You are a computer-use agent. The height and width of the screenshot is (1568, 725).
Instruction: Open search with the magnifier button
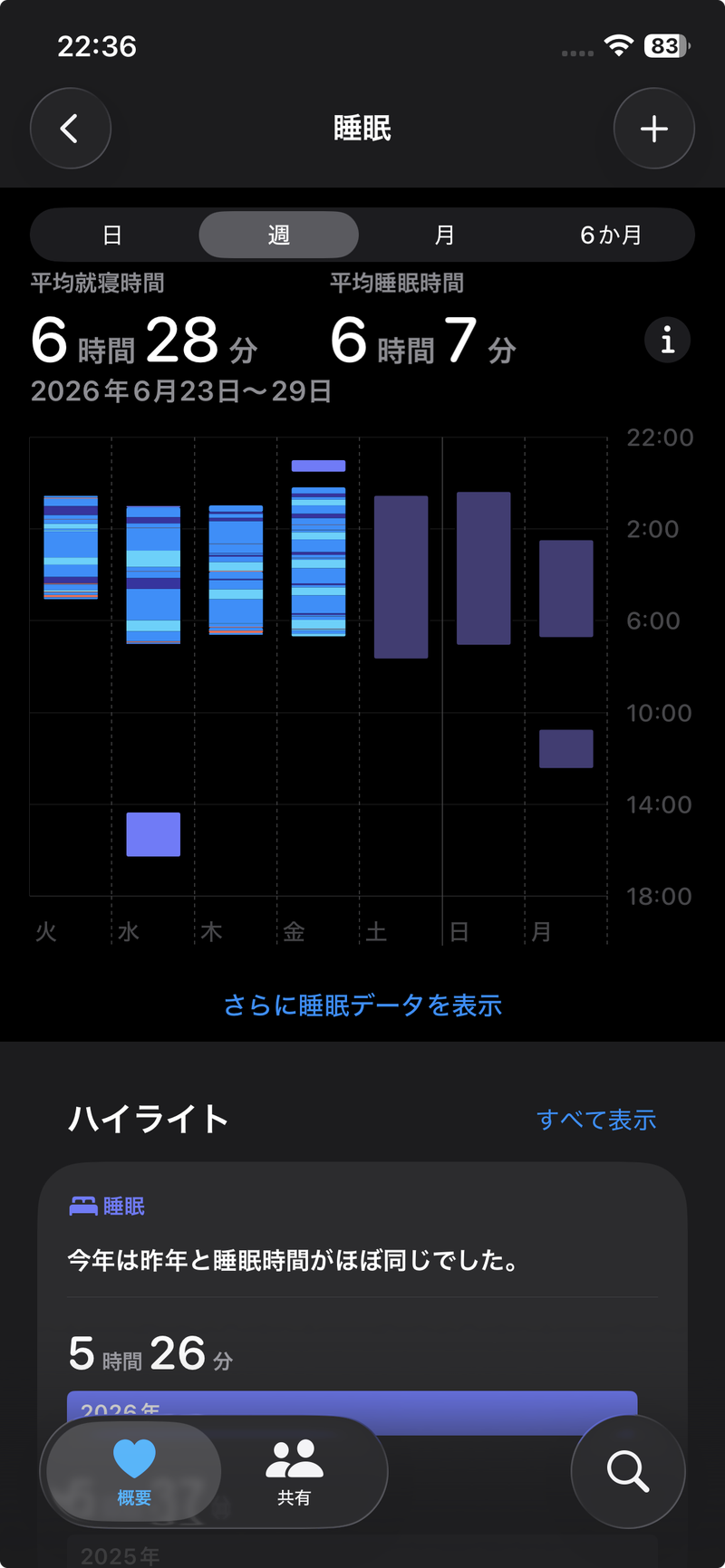[x=628, y=1471]
